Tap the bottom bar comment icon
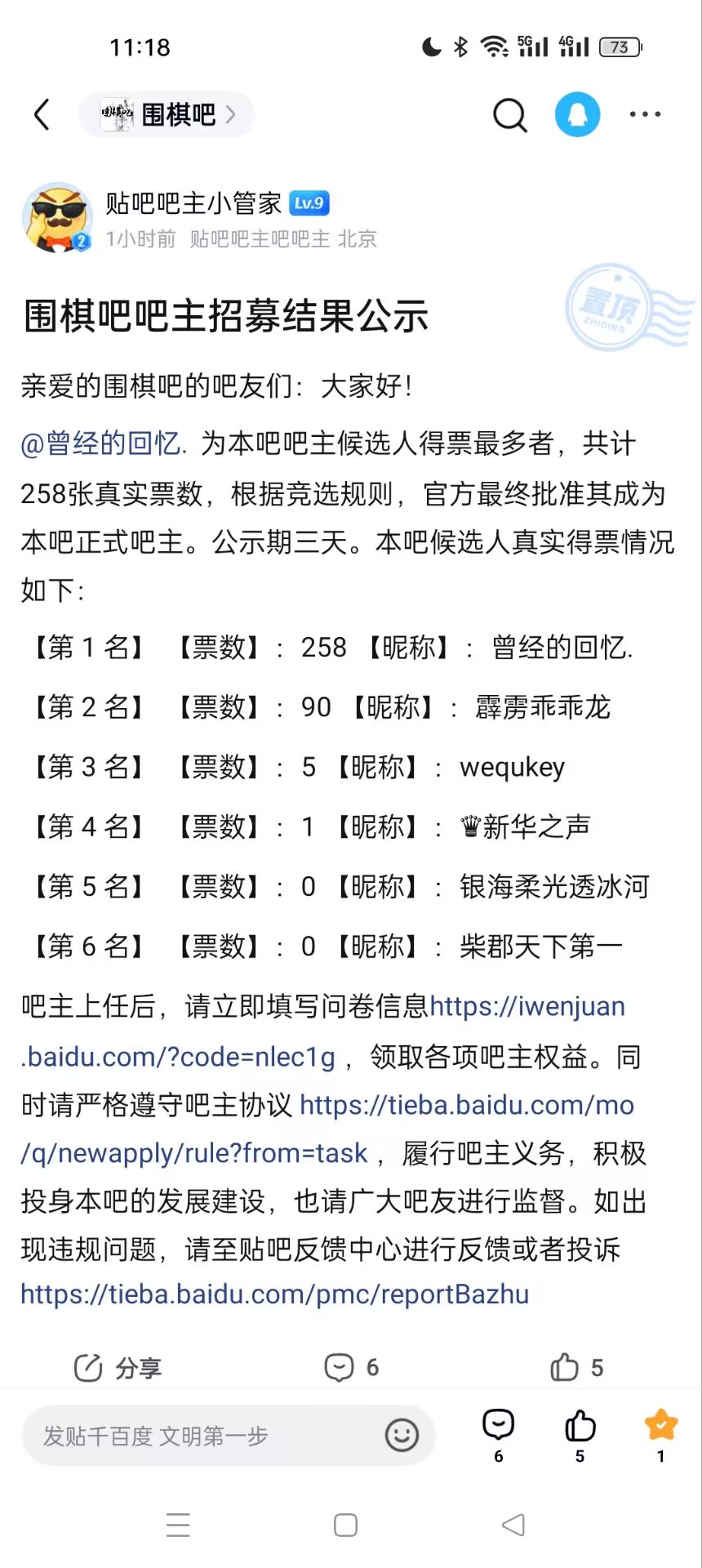 tap(498, 1435)
